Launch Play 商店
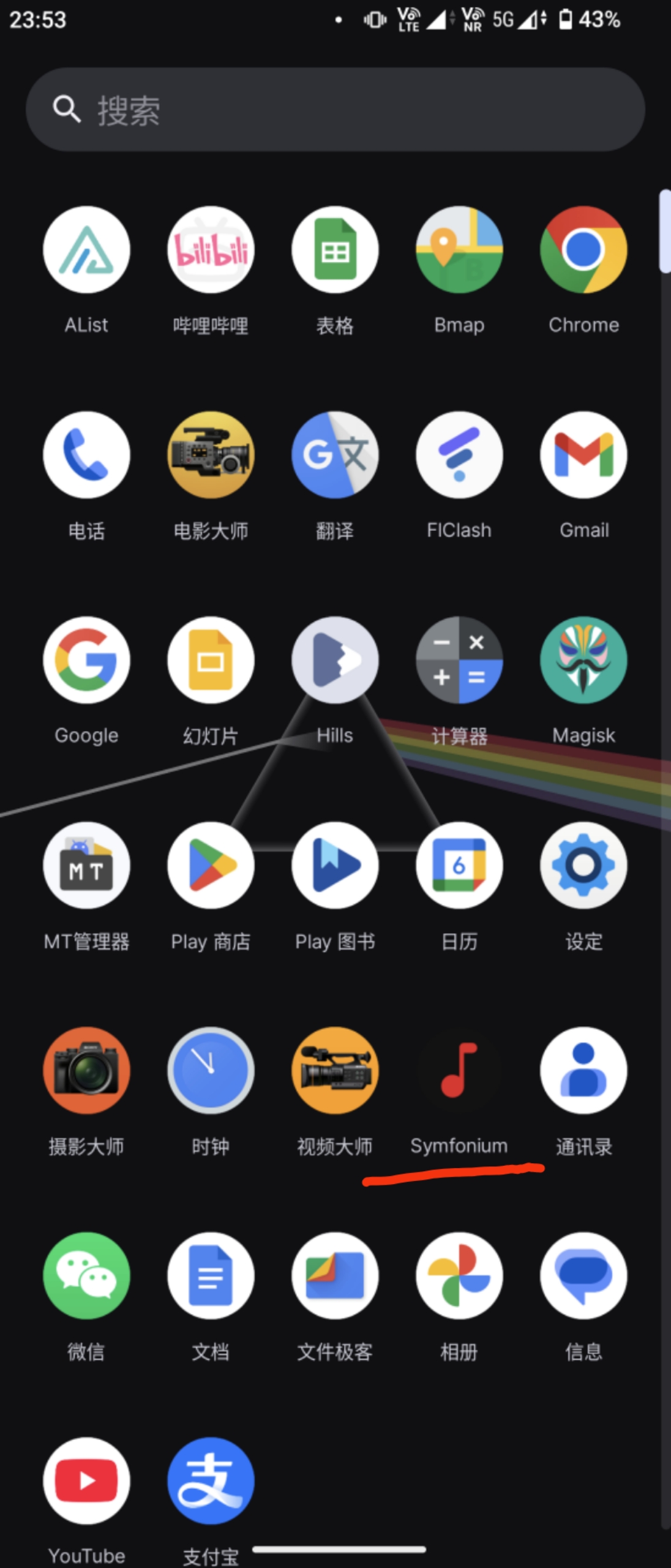 click(211, 865)
